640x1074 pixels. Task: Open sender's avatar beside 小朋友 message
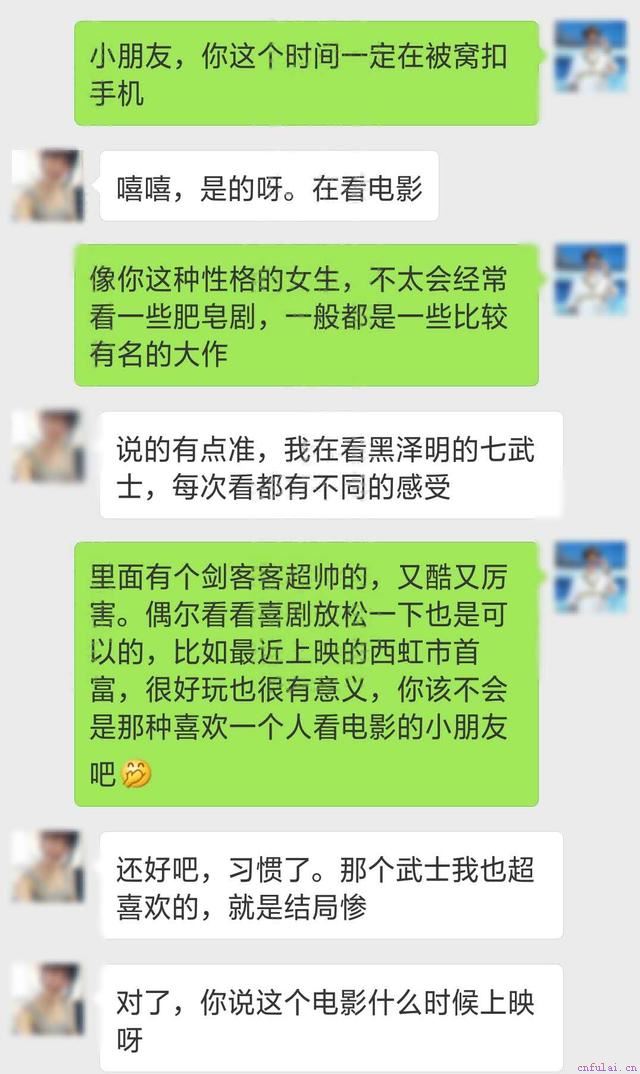coord(590,57)
